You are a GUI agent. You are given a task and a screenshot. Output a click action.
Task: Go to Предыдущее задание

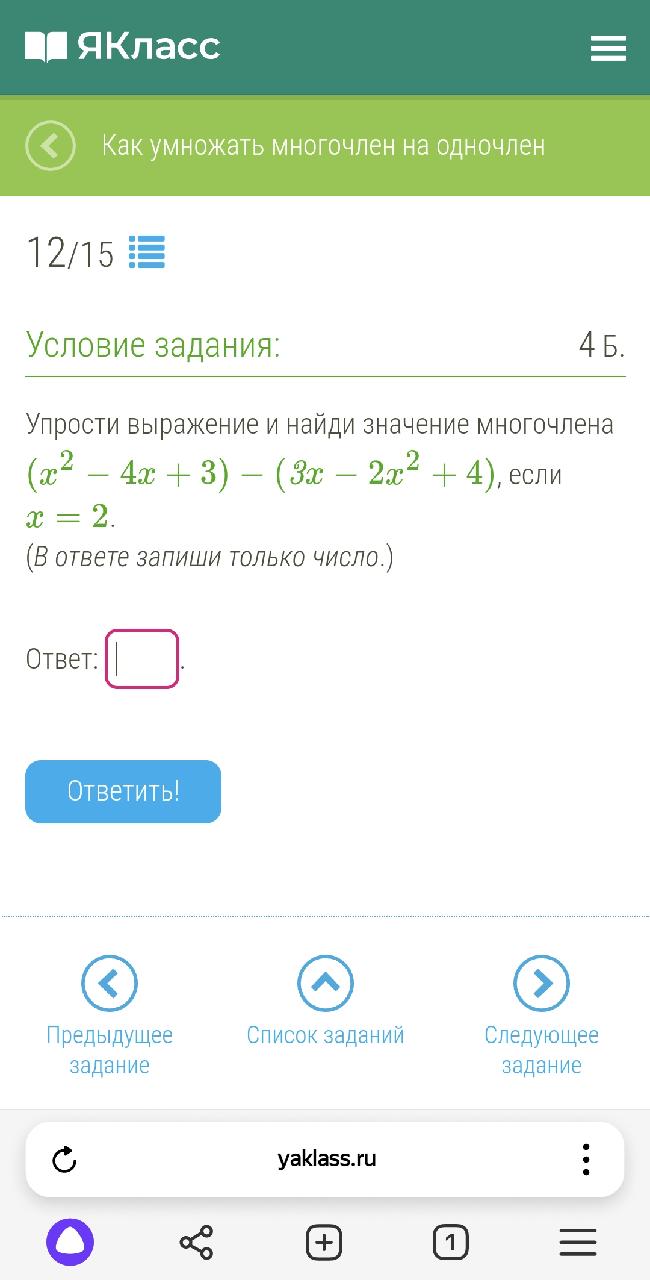(109, 1015)
